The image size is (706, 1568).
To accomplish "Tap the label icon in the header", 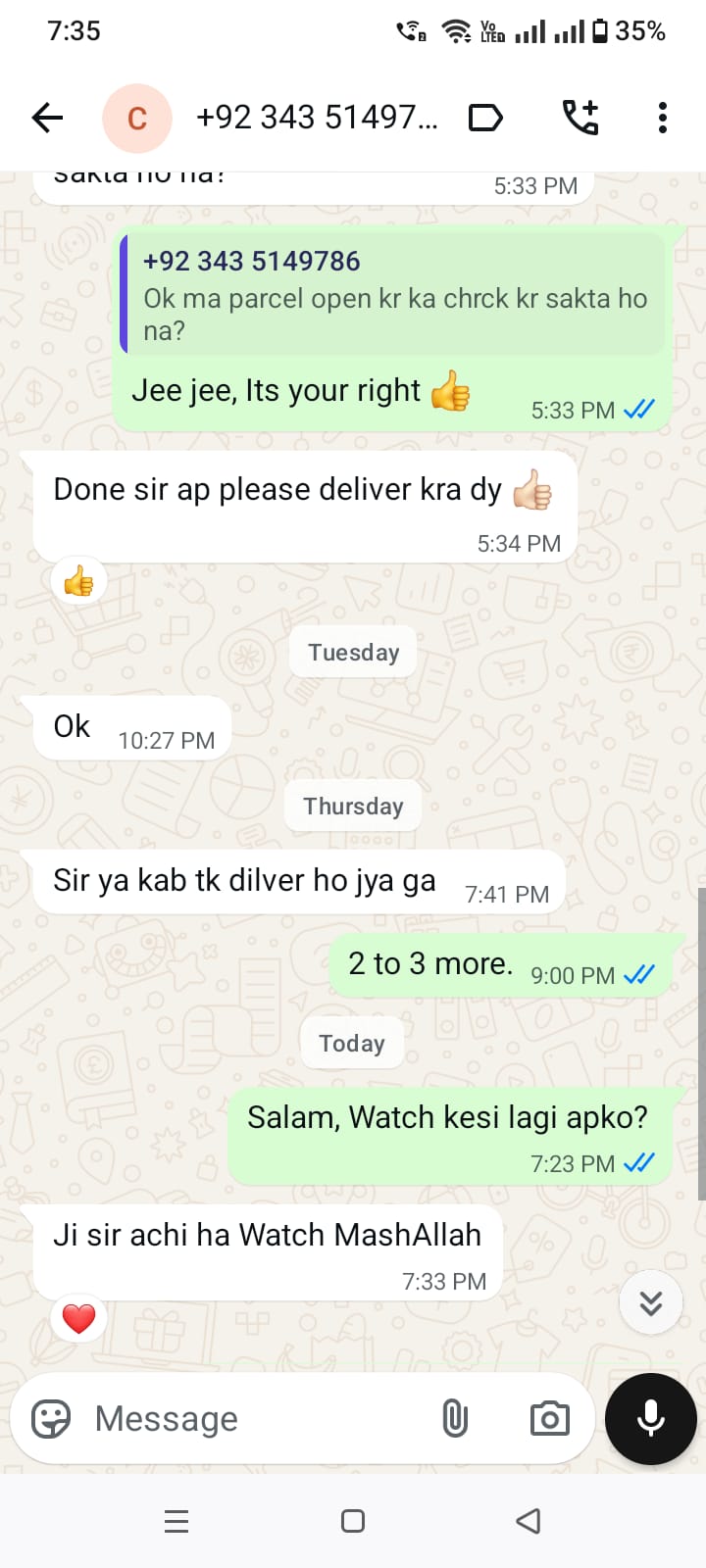I will click(x=485, y=118).
